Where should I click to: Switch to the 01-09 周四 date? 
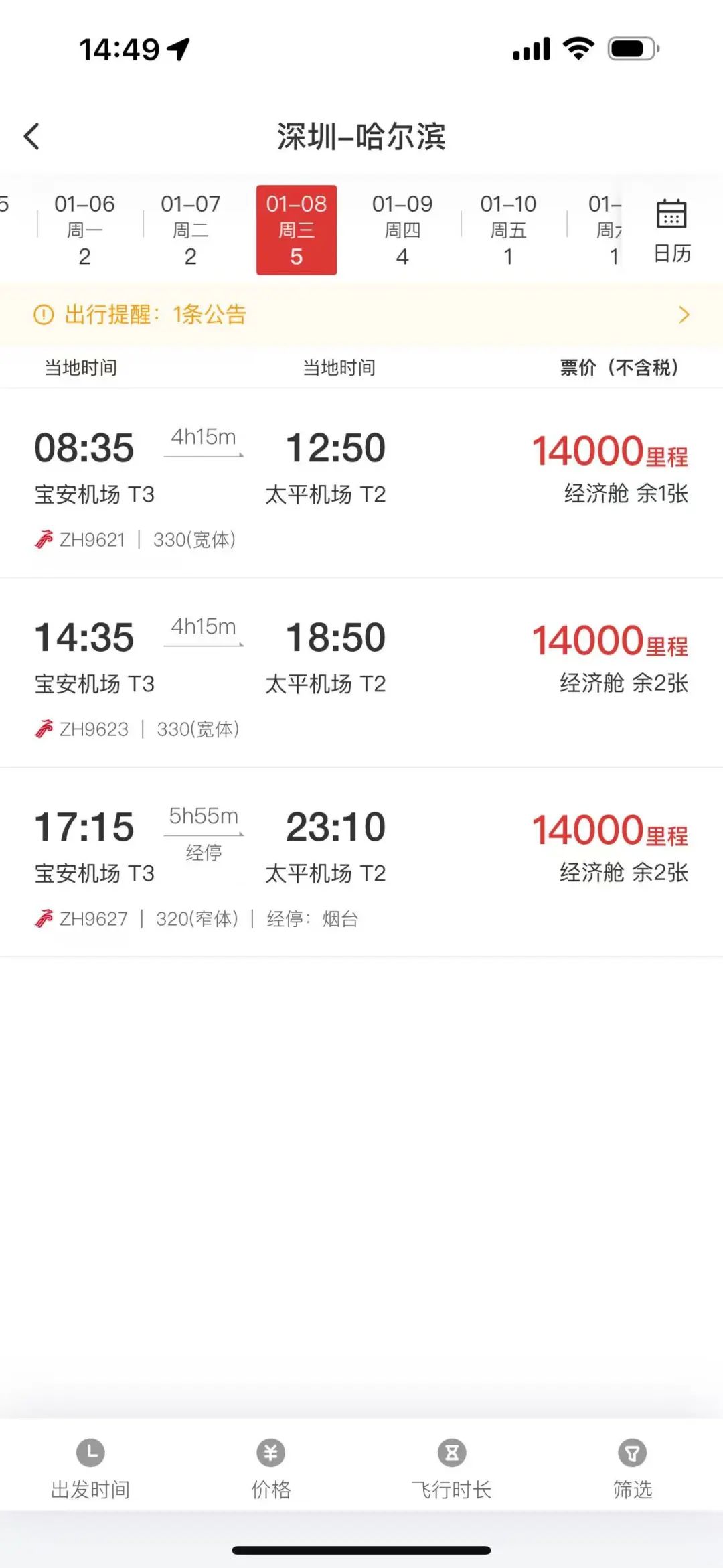tap(402, 230)
